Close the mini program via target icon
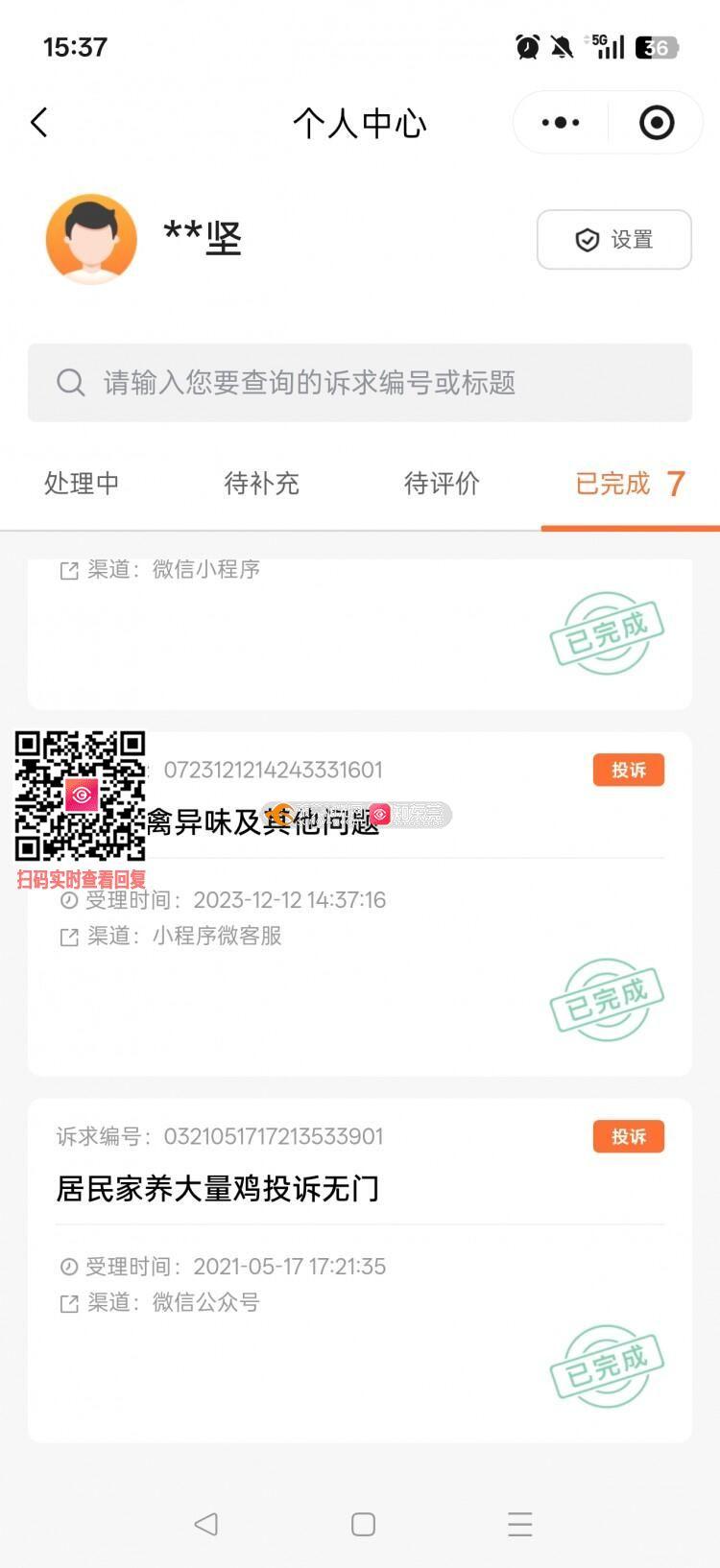Screen dimensions: 720x1568 [x=657, y=123]
